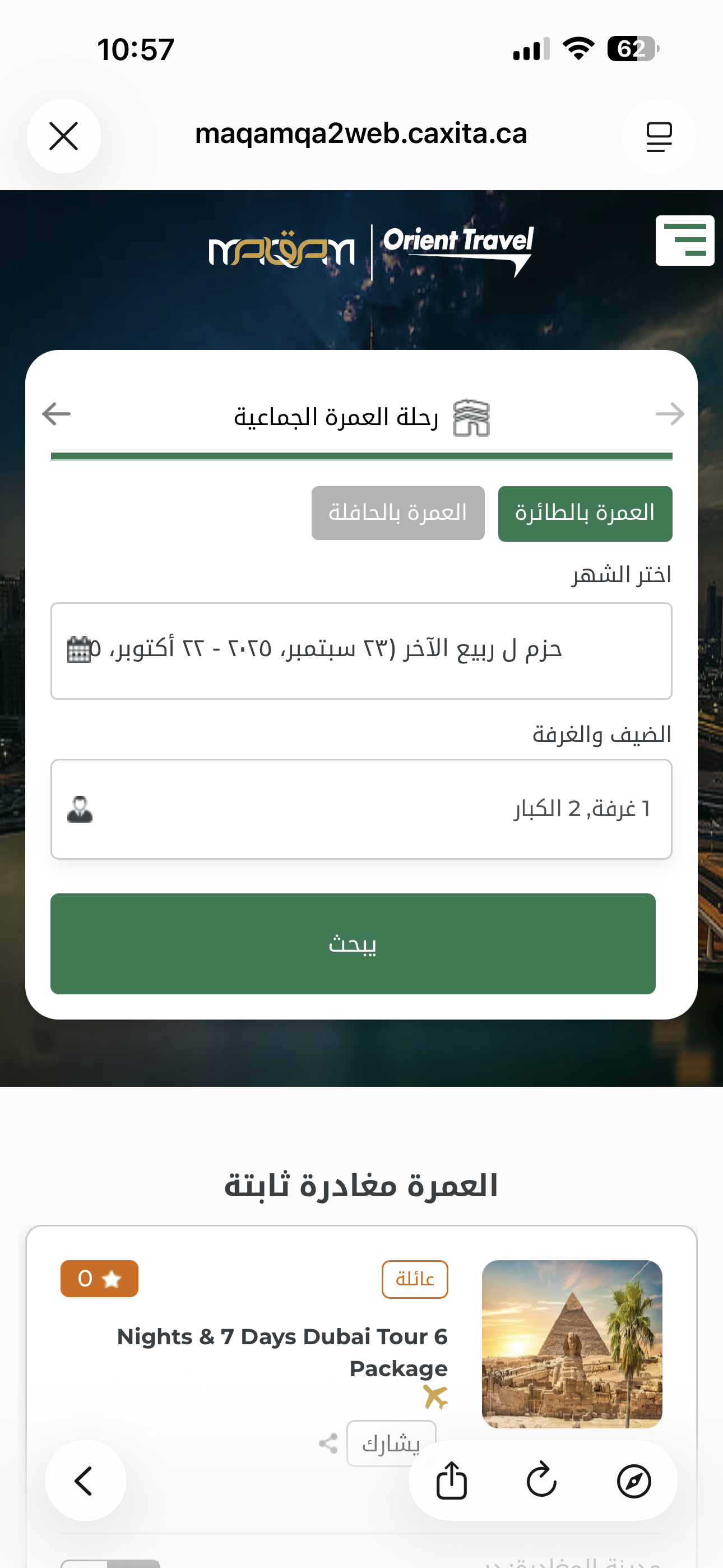723x1568 pixels.
Task: Edit guests and rooms selection
Action: pos(361,809)
